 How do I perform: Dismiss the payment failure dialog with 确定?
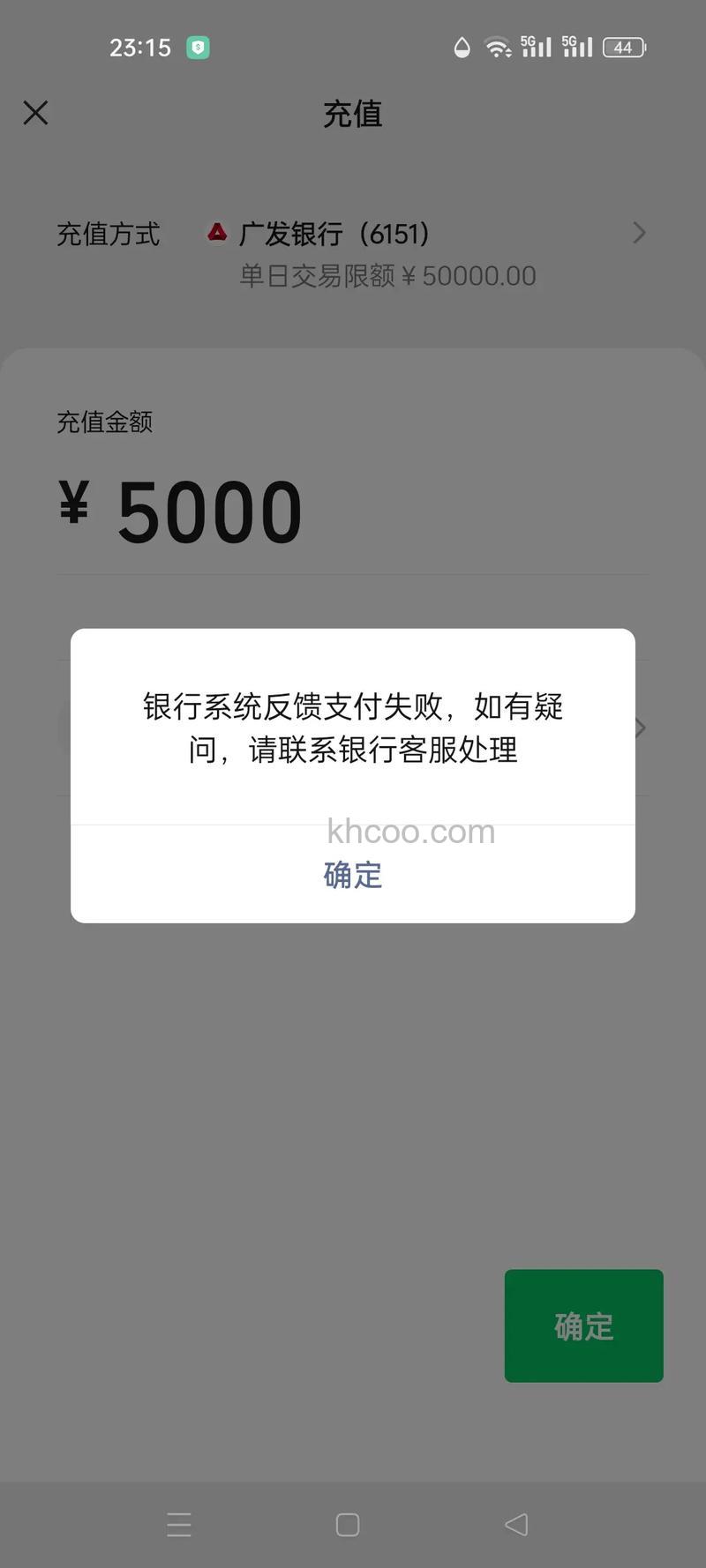352,875
